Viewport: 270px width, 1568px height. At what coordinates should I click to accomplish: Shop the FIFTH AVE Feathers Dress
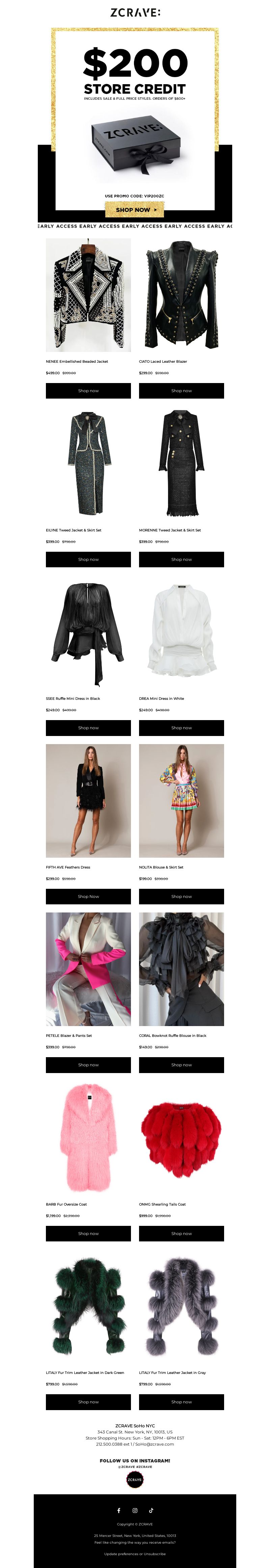[88, 897]
